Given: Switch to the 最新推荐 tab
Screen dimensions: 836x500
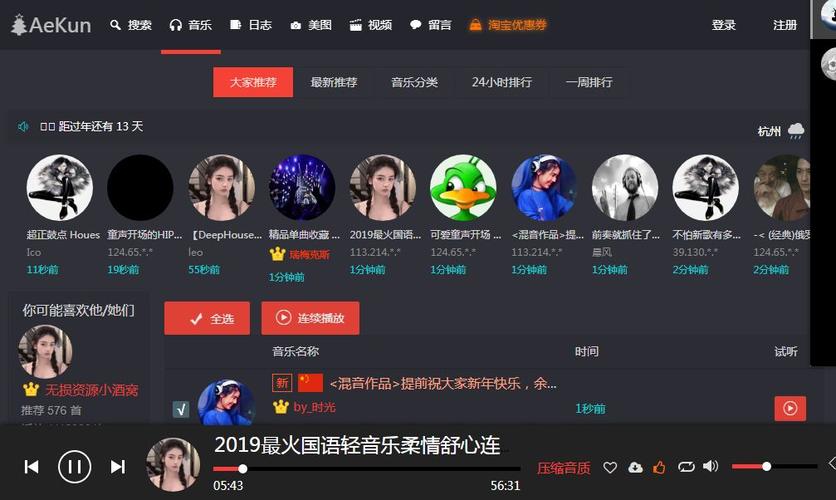Looking at the screenshot, I should coord(334,82).
